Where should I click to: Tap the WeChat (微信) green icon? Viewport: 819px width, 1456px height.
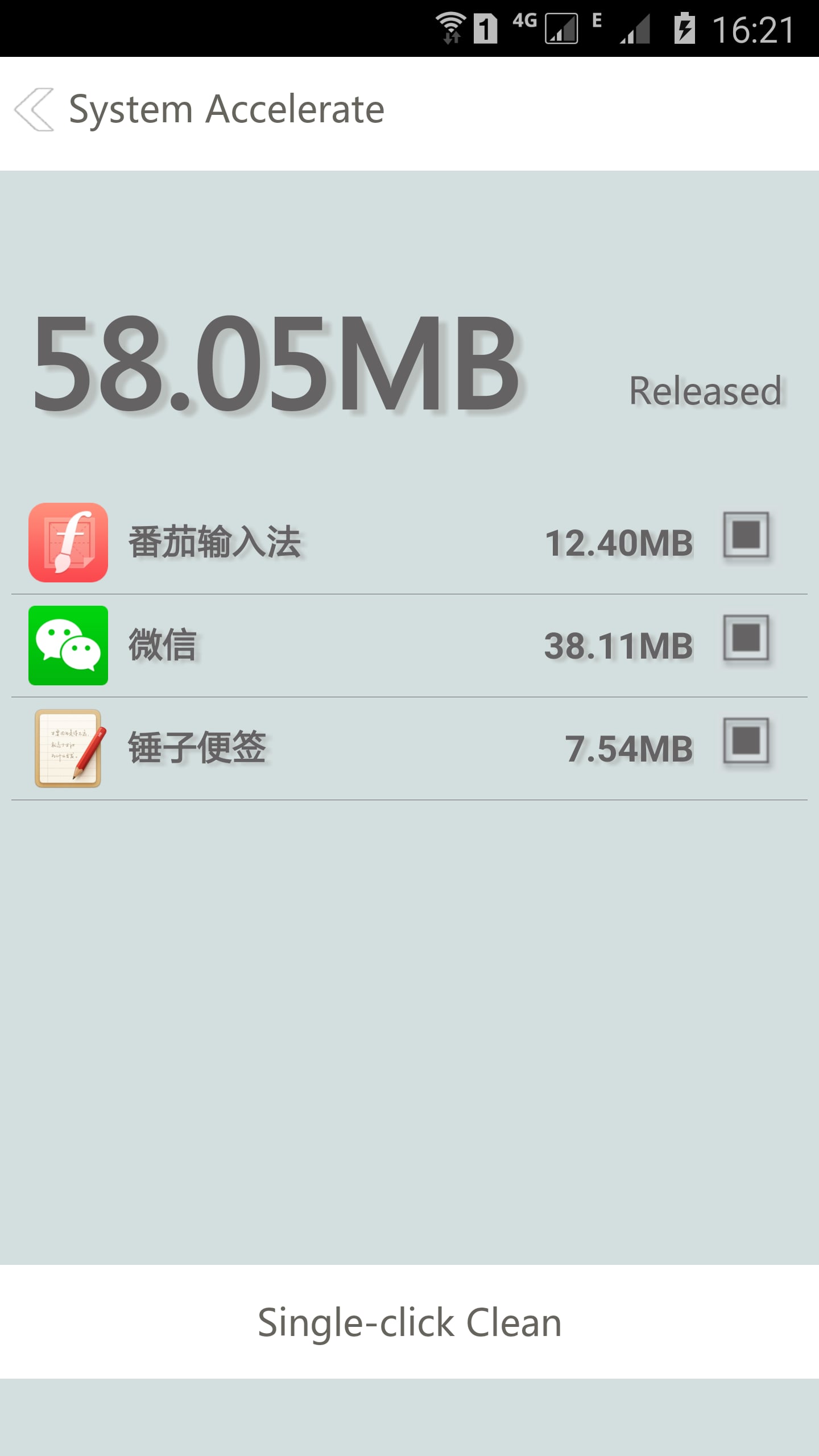68,646
